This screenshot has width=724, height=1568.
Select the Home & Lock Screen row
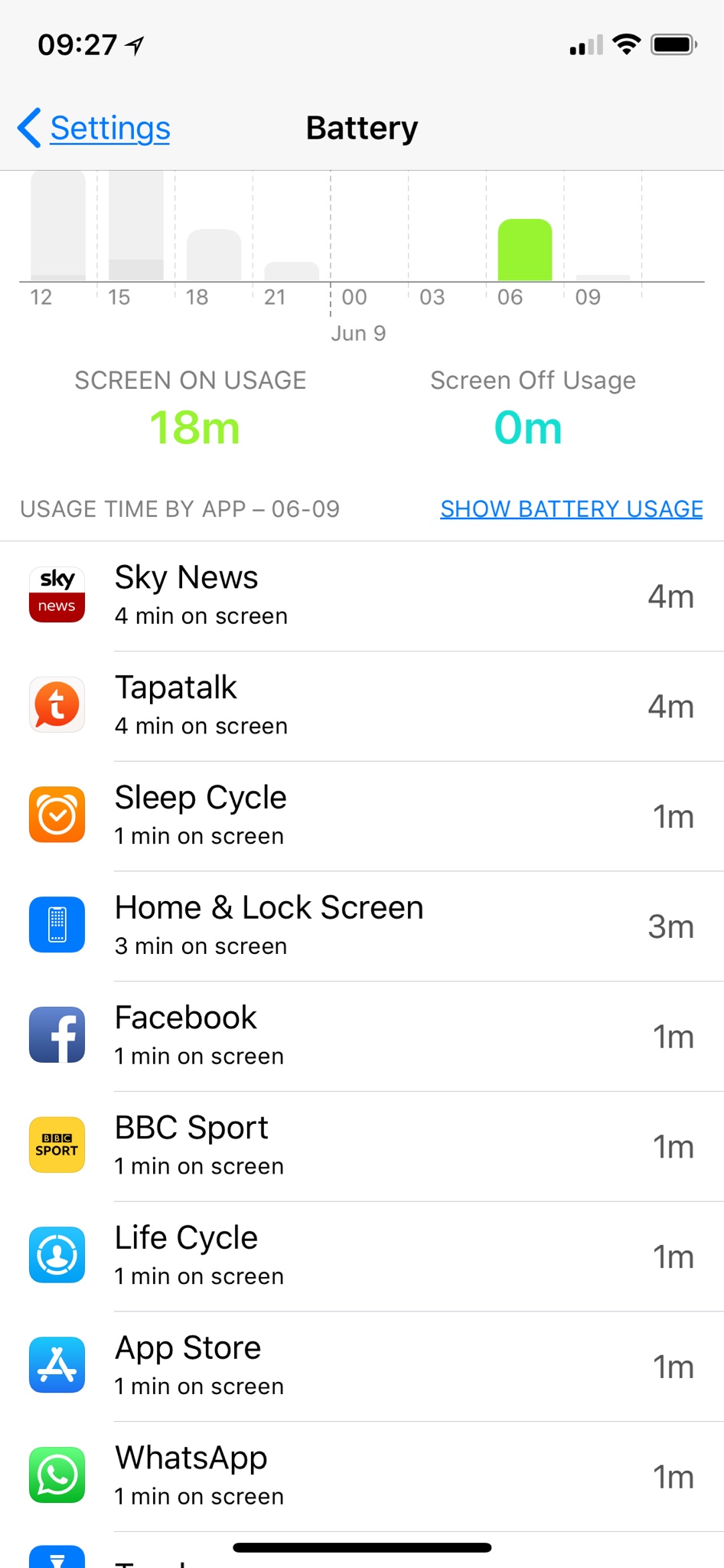(362, 926)
